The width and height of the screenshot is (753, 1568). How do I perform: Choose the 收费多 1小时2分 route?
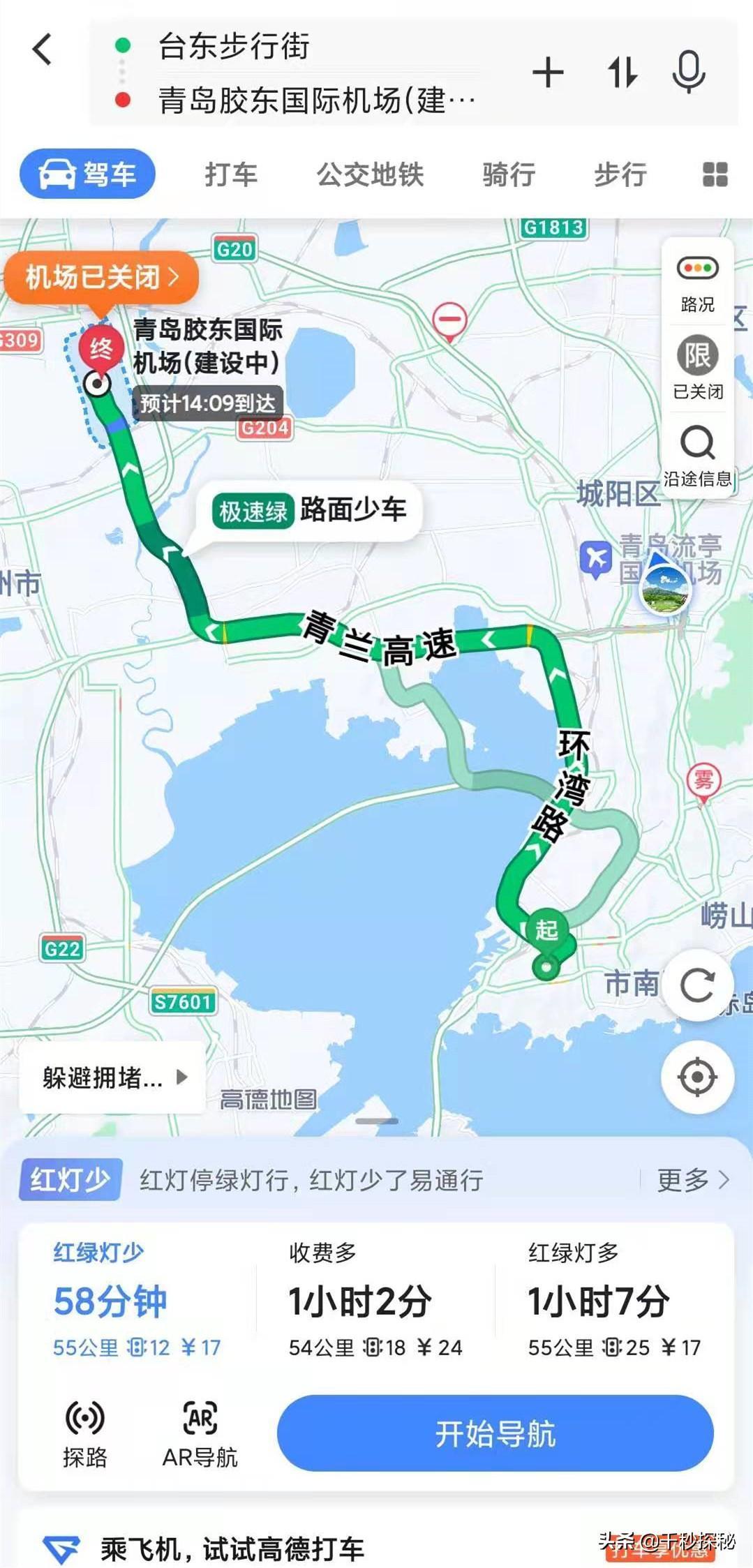coord(375,1301)
